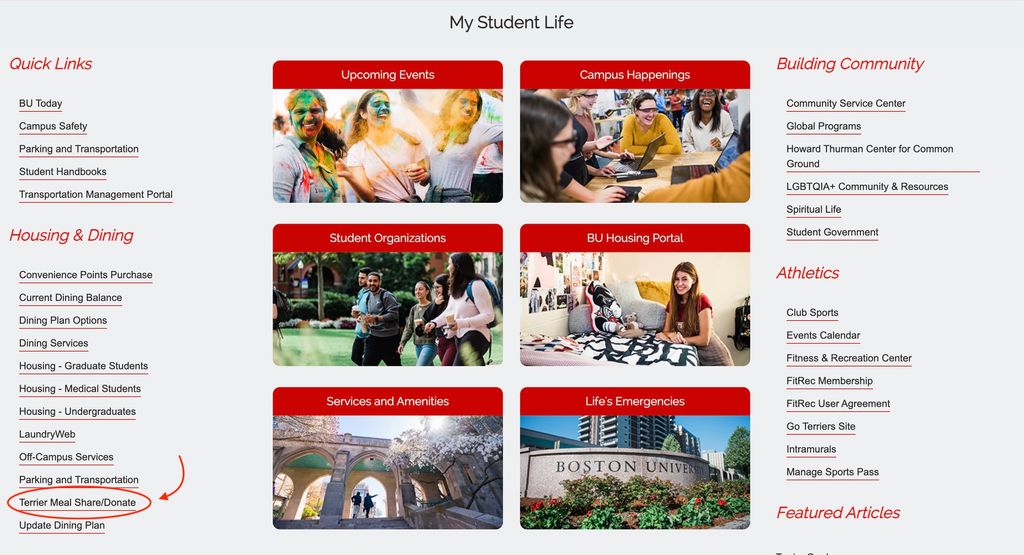Open Manage Sports Pass
Image resolution: width=1024 pixels, height=555 pixels.
[832, 473]
